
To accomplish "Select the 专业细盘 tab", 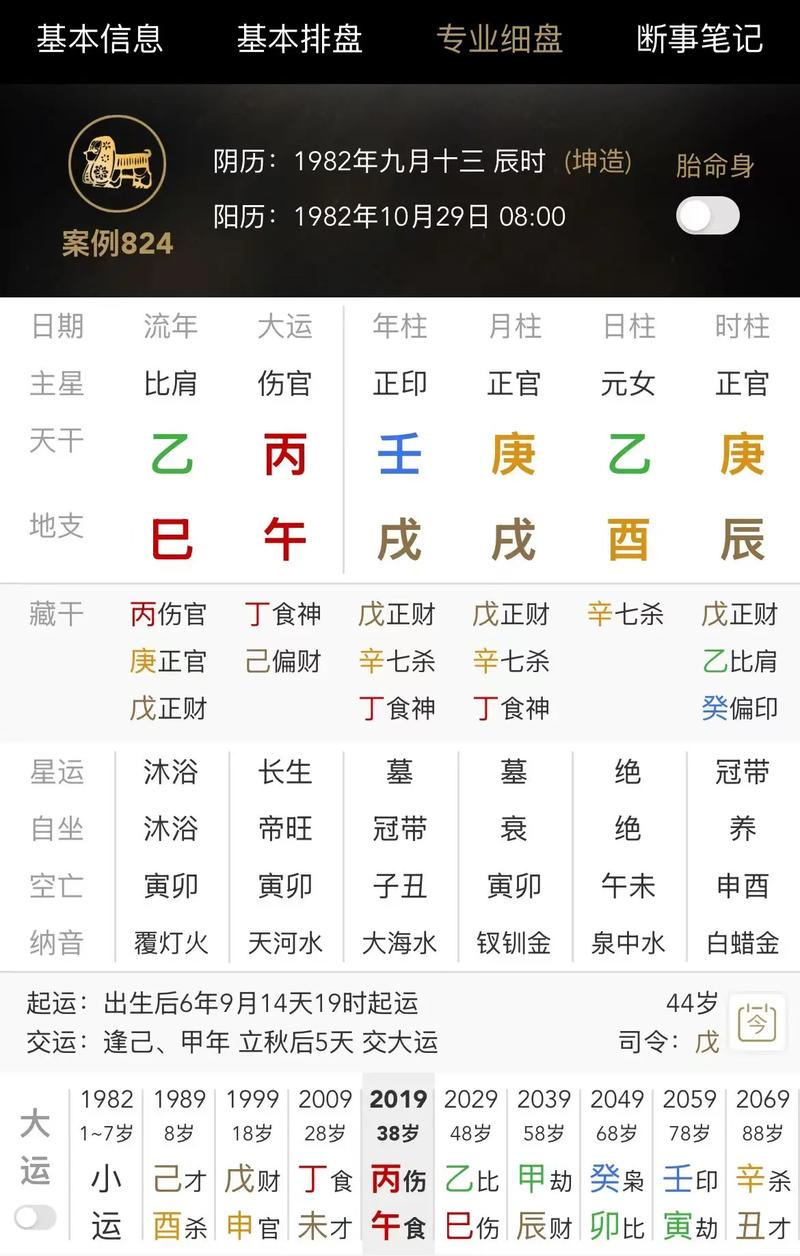I will click(499, 39).
